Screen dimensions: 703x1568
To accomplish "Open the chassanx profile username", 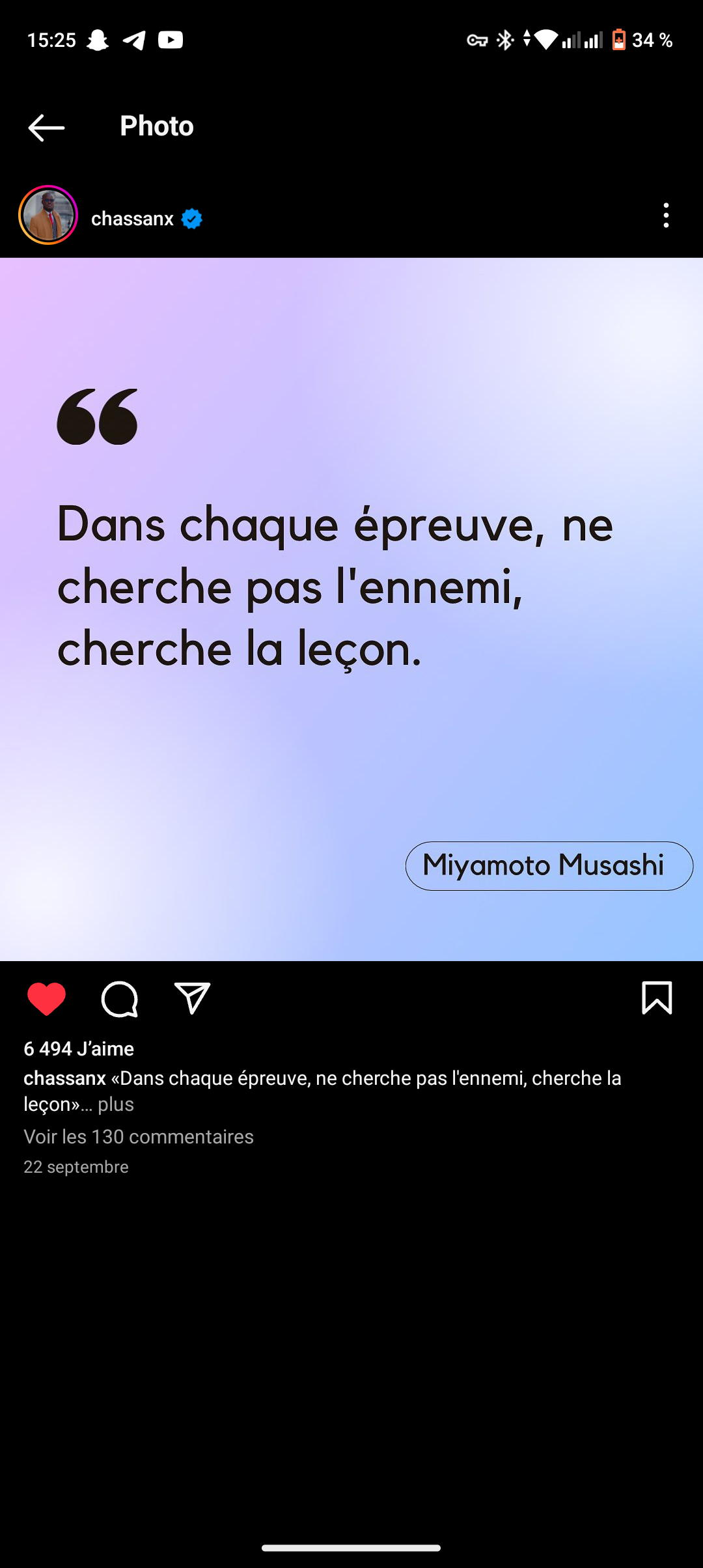I will [132, 219].
